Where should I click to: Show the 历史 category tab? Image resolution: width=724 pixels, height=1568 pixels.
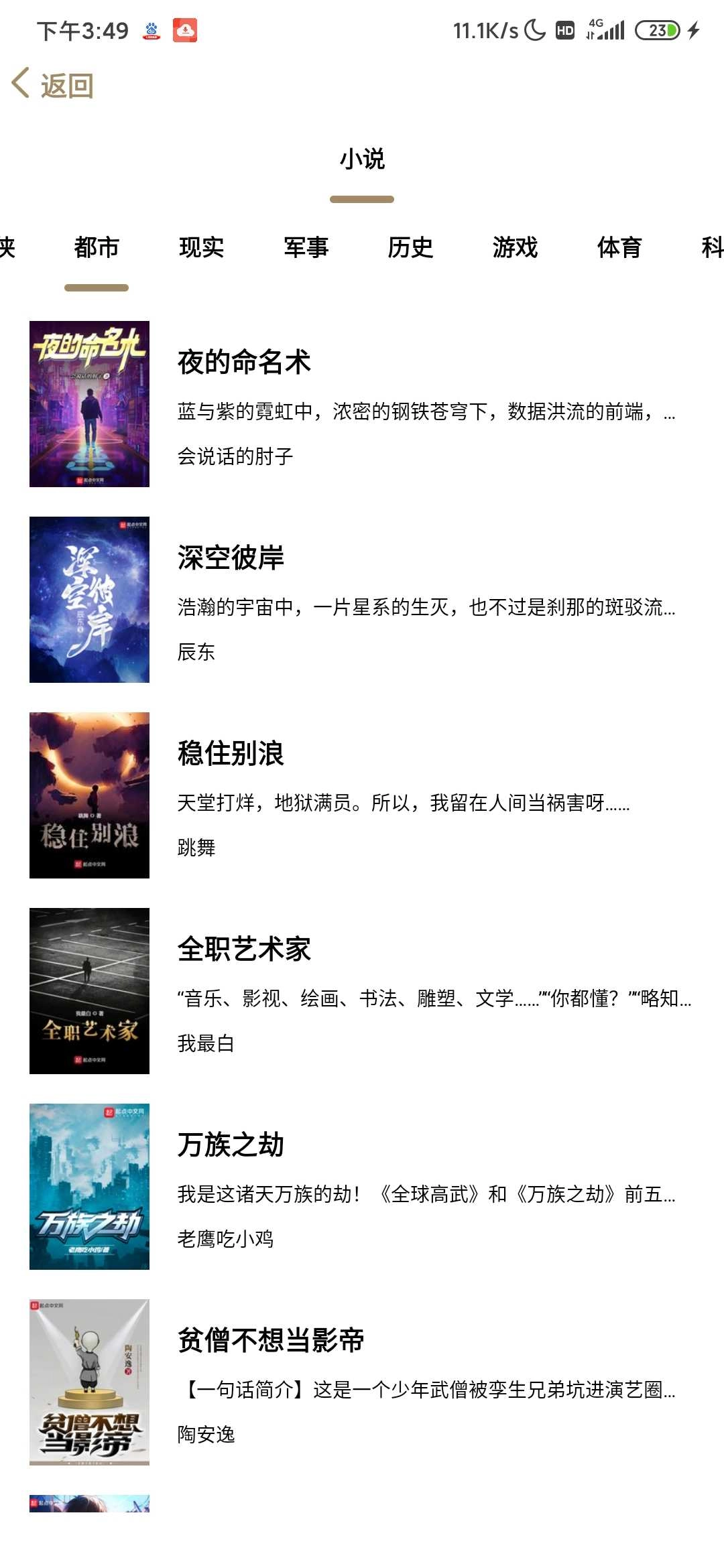[x=410, y=248]
